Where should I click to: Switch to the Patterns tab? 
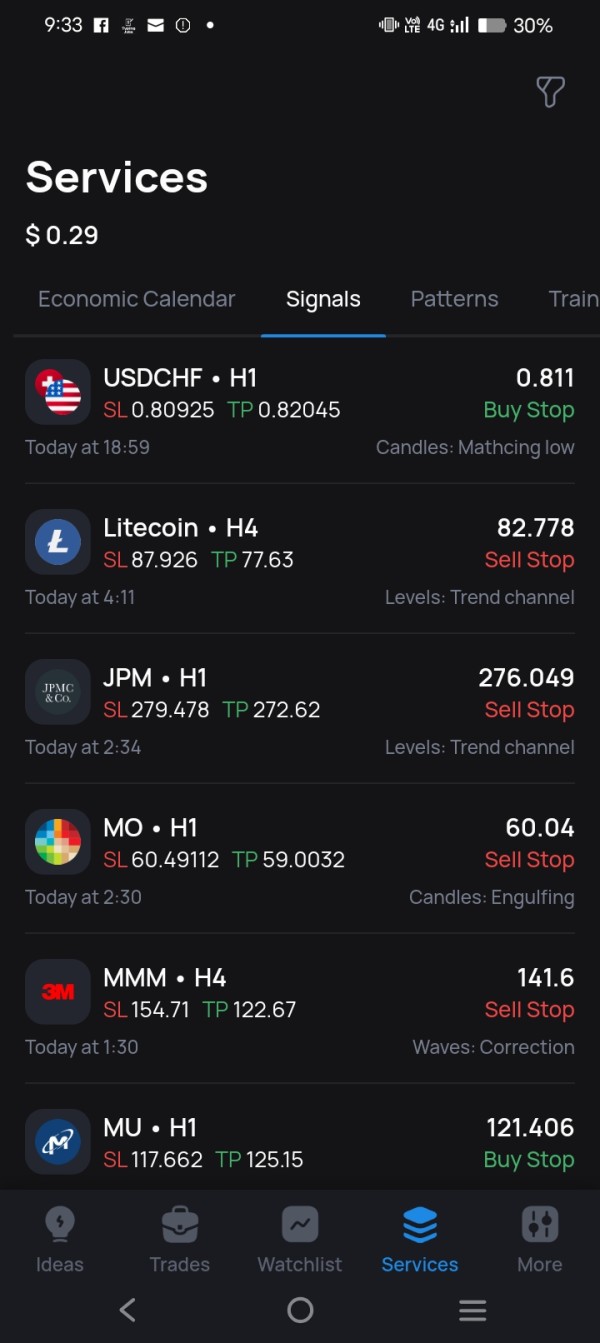[x=454, y=299]
